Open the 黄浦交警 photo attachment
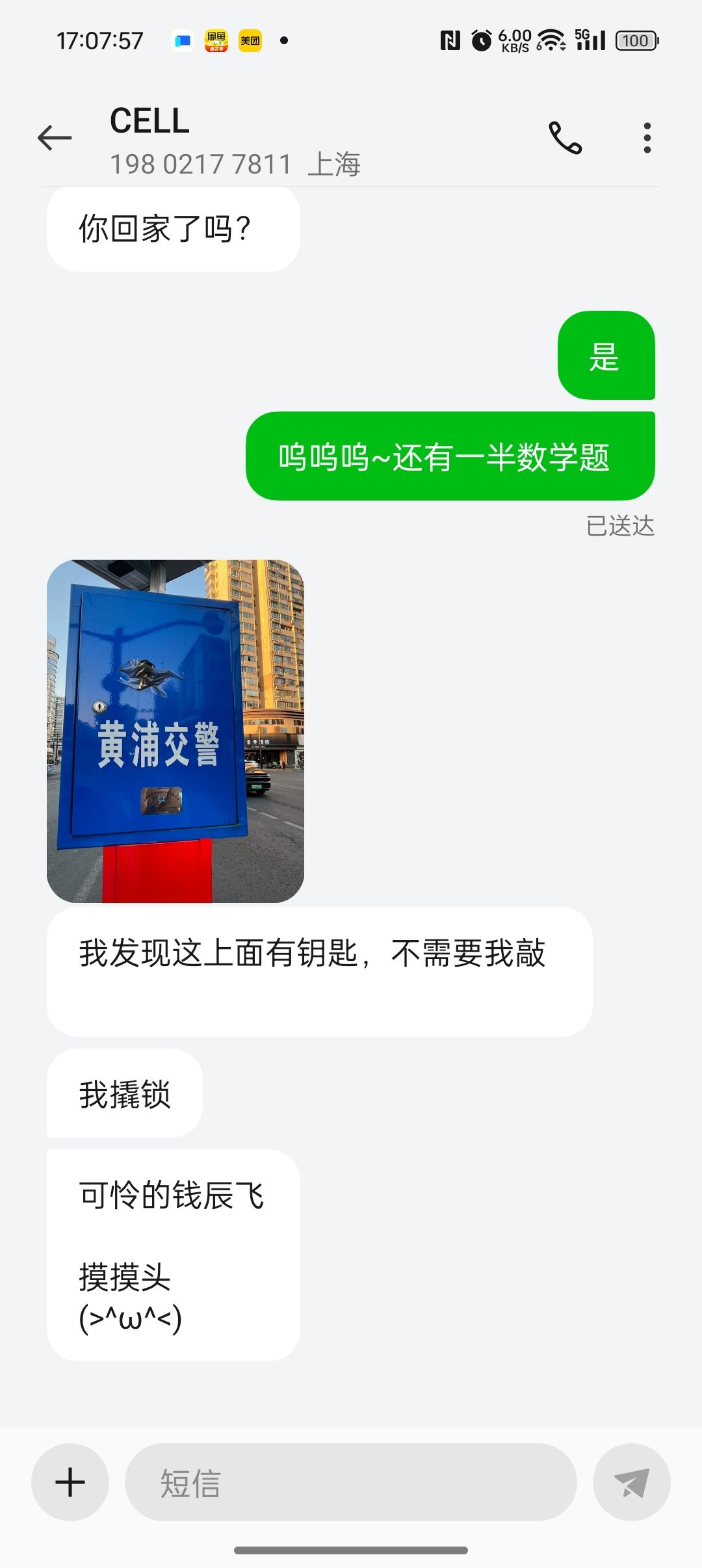 pos(175,731)
